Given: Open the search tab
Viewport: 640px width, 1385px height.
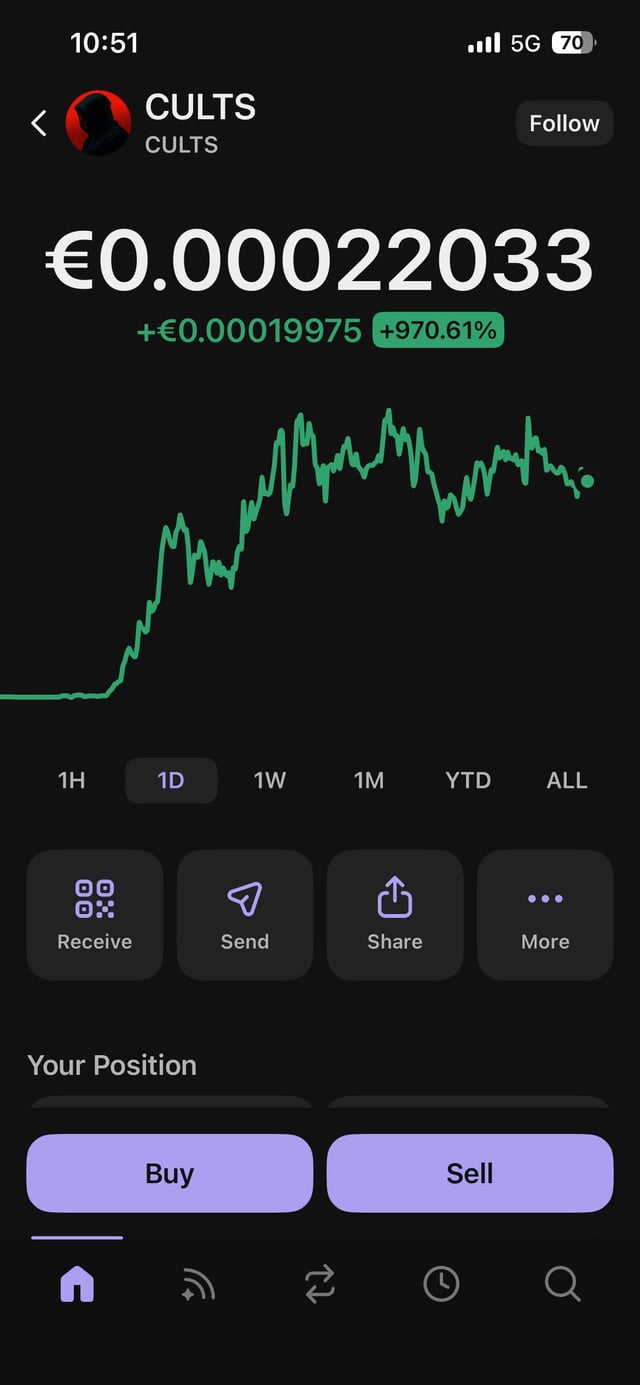Looking at the screenshot, I should coord(562,1284).
